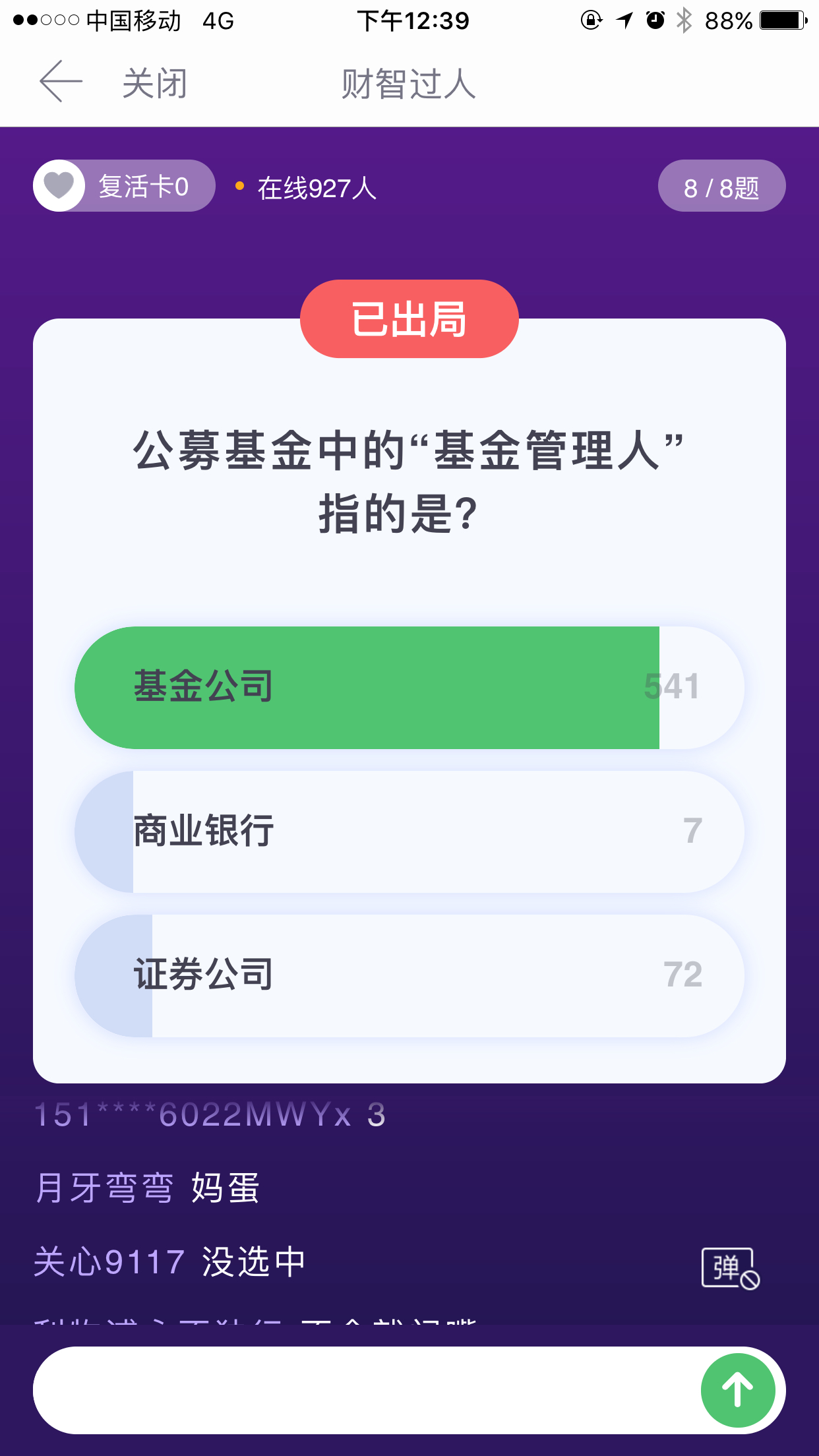This screenshot has height=1456, width=819.
Task: Toggle the 弹 bullet comments icon
Action: pyautogui.click(x=731, y=1268)
